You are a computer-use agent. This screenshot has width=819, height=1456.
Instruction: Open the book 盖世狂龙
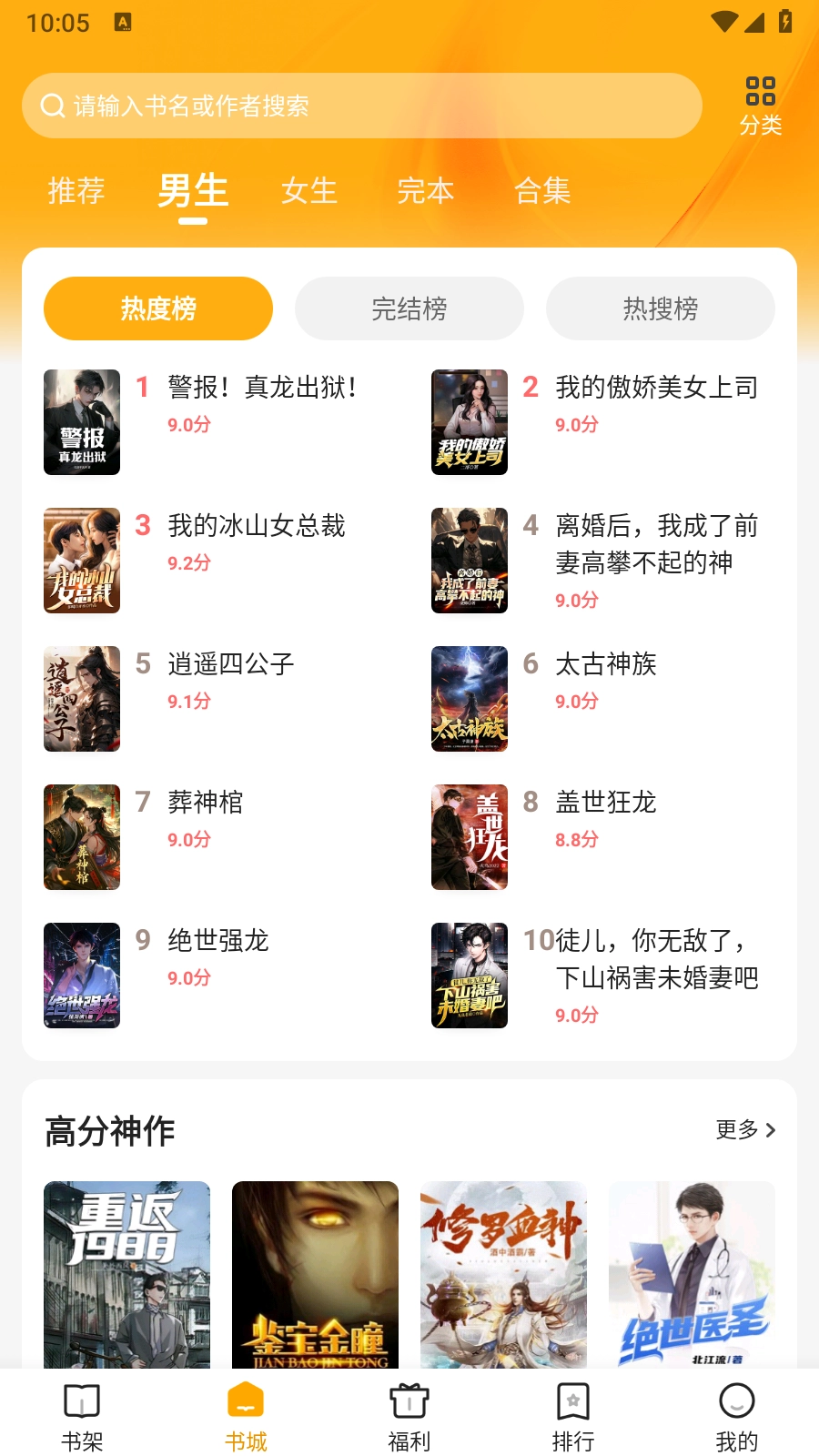pyautogui.click(x=606, y=804)
